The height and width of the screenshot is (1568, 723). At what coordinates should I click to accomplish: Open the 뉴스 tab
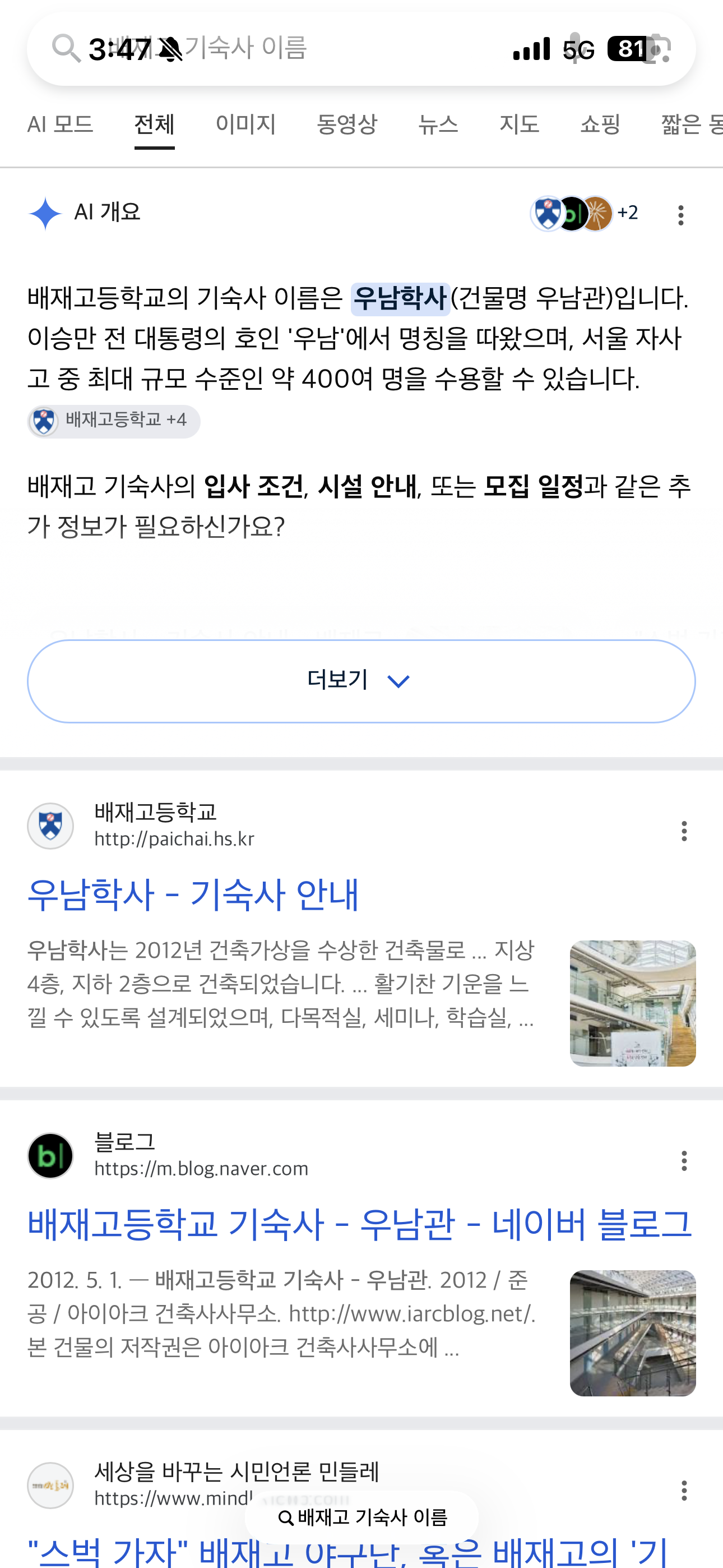click(438, 125)
